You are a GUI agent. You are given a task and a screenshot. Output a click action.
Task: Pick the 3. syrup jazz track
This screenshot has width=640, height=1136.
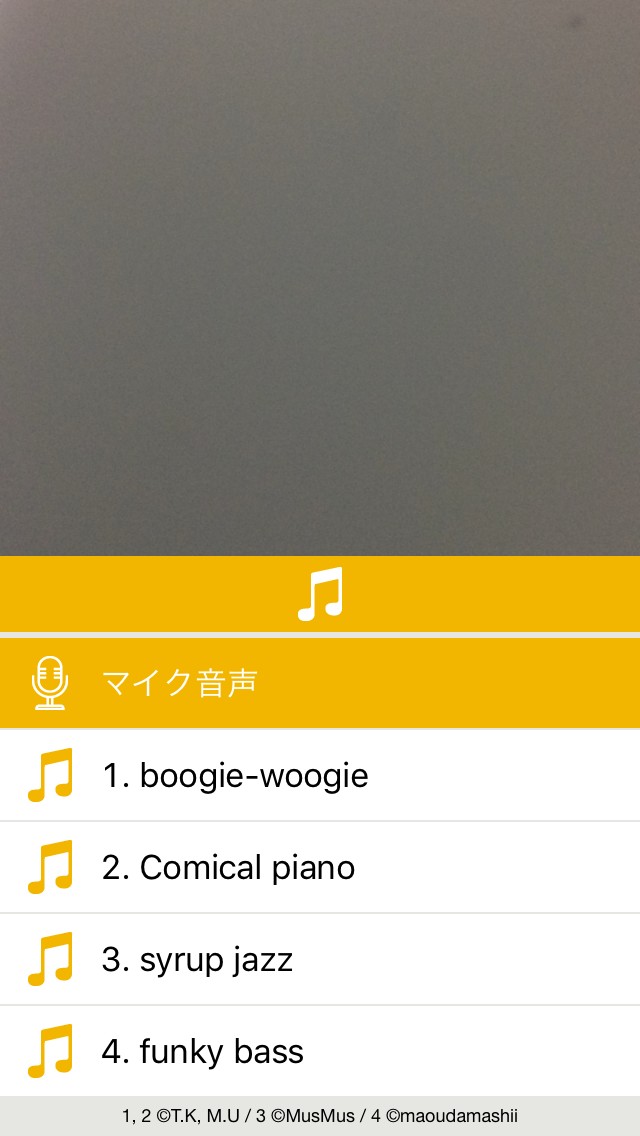pyautogui.click(x=320, y=960)
